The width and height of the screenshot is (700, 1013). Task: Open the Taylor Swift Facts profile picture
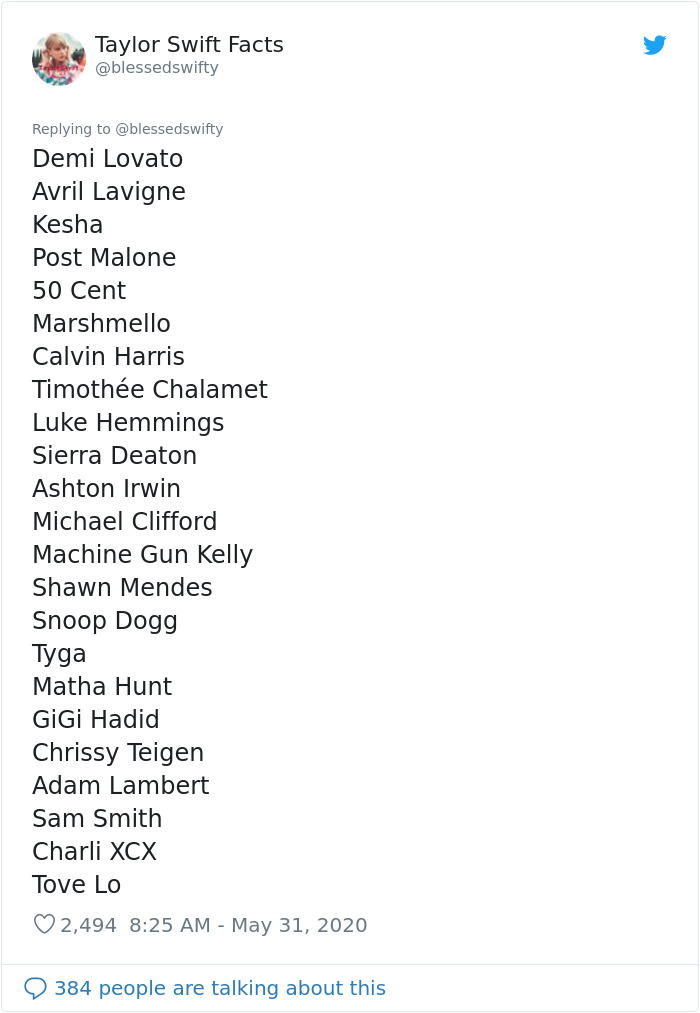[59, 59]
